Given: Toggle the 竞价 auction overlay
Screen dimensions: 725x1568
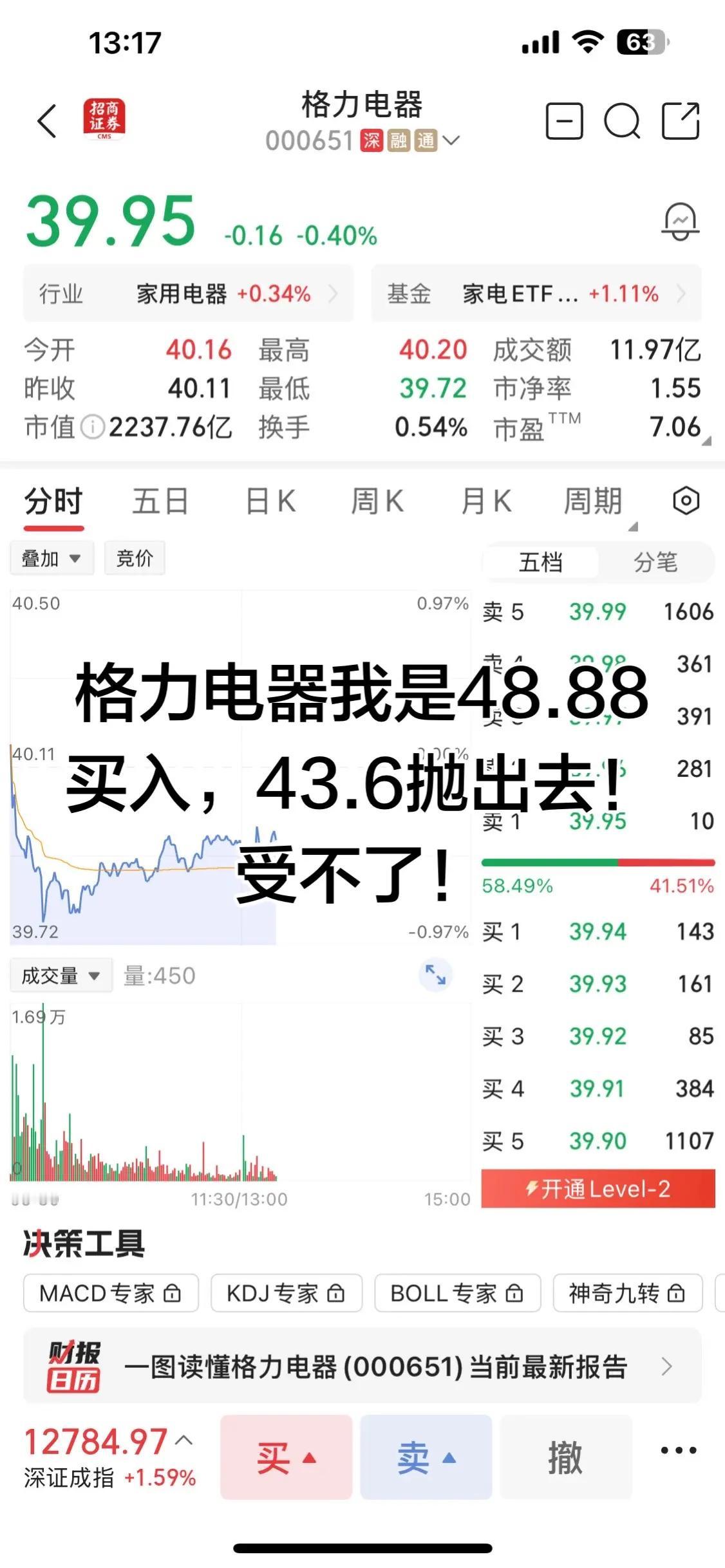Looking at the screenshot, I should (135, 557).
